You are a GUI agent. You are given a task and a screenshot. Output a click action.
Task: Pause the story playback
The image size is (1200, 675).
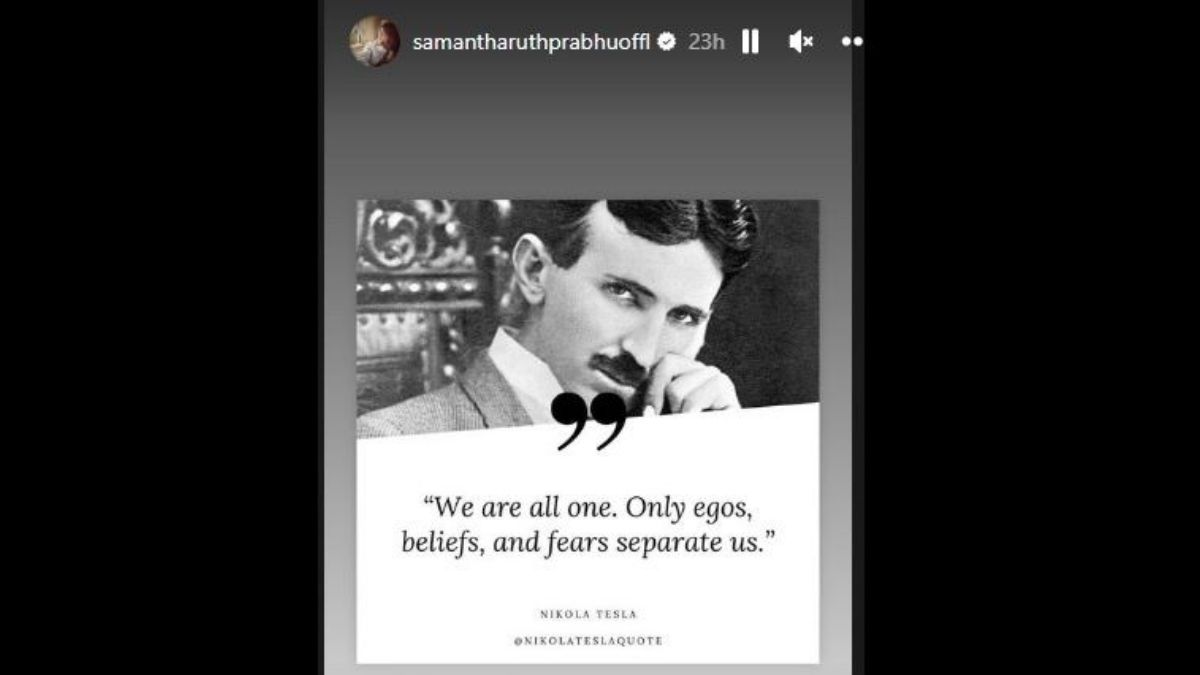click(x=750, y=42)
